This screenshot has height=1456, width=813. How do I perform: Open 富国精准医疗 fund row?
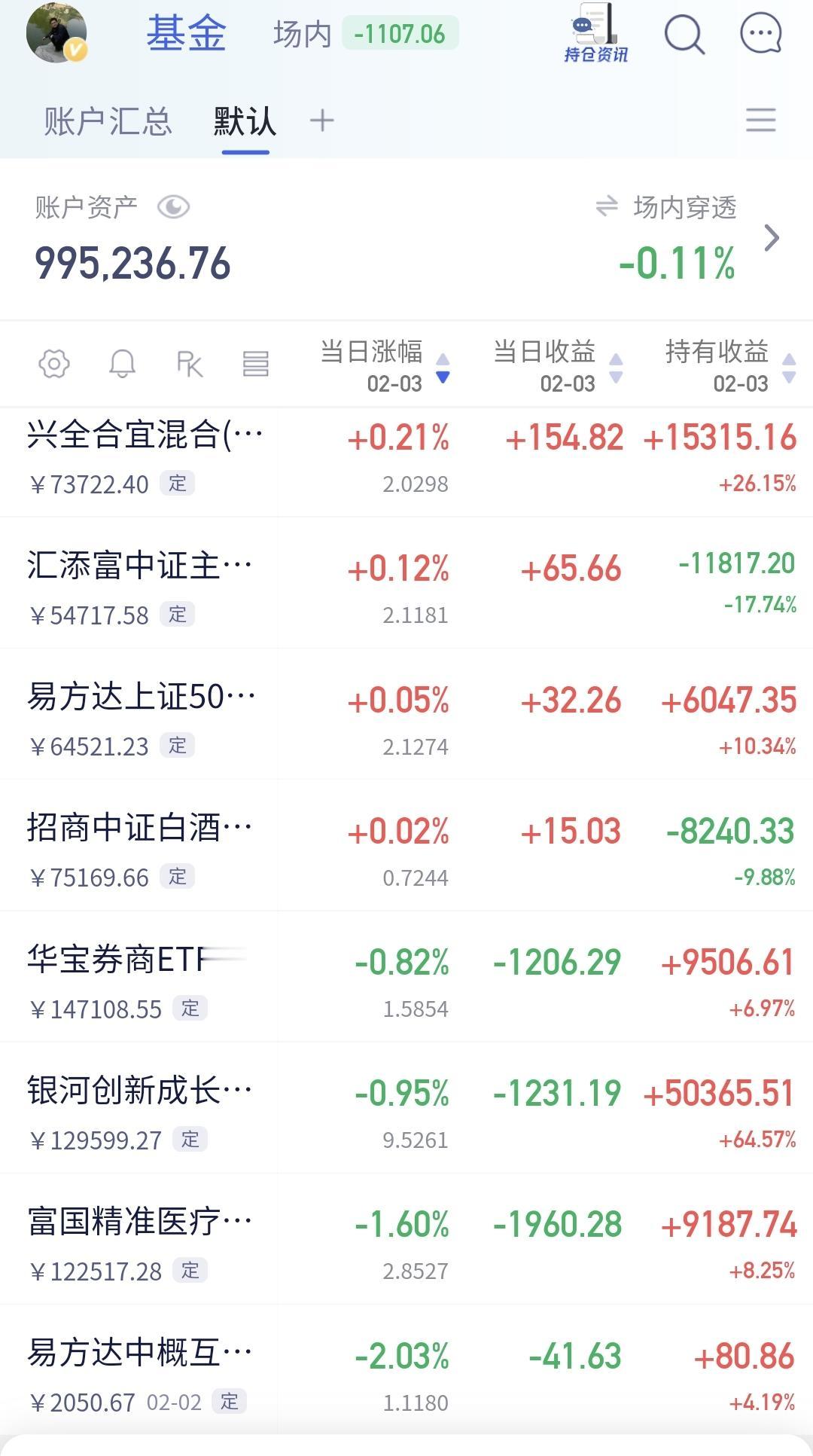point(406,1239)
